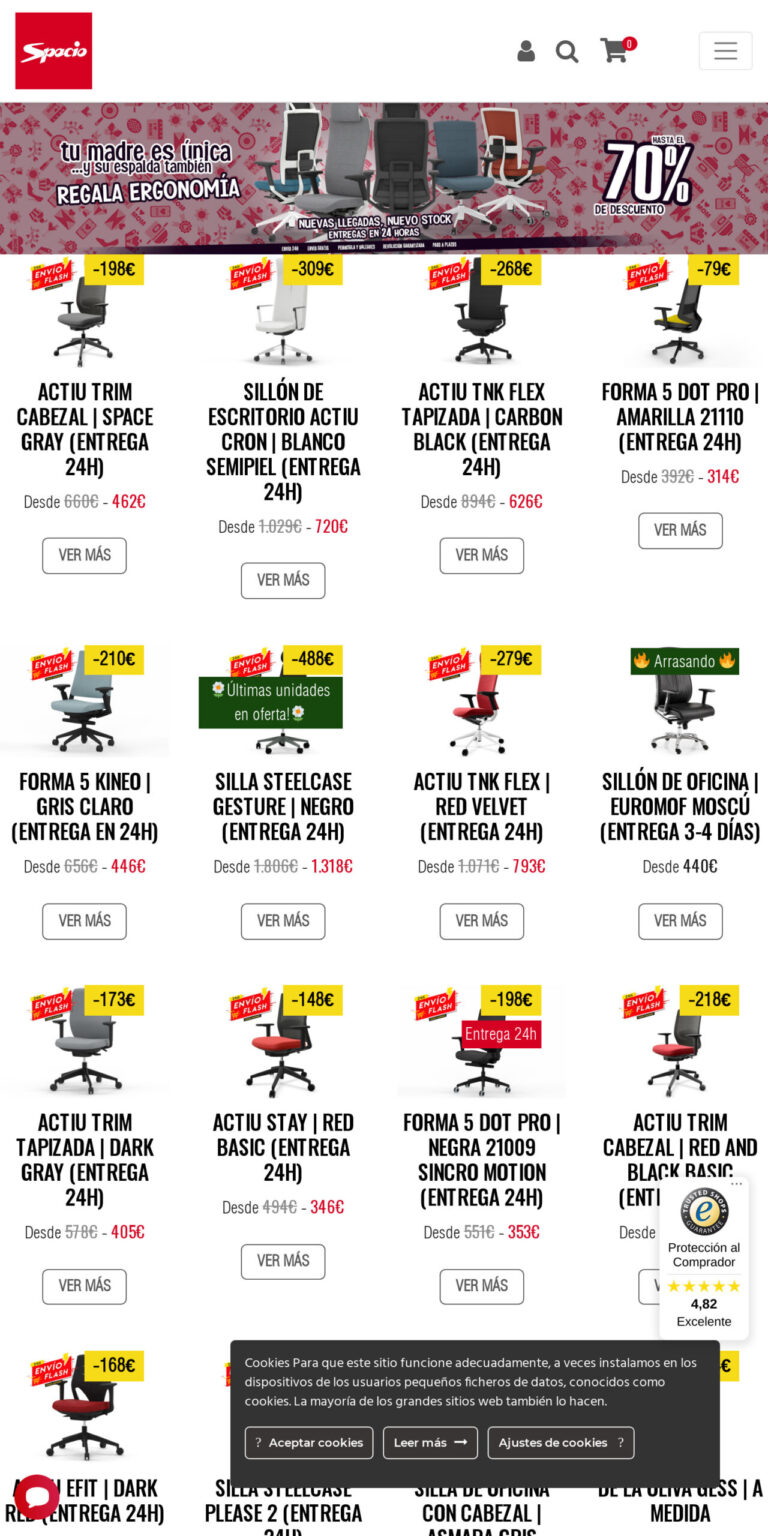Open the hamburger navigation menu
The width and height of the screenshot is (768, 1536).
pos(725,51)
